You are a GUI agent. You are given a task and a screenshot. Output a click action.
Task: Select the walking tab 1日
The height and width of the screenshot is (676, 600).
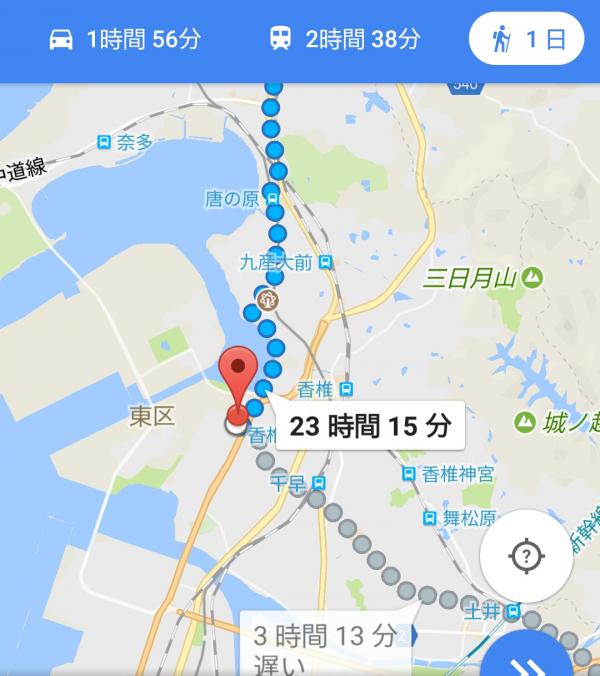[527, 40]
